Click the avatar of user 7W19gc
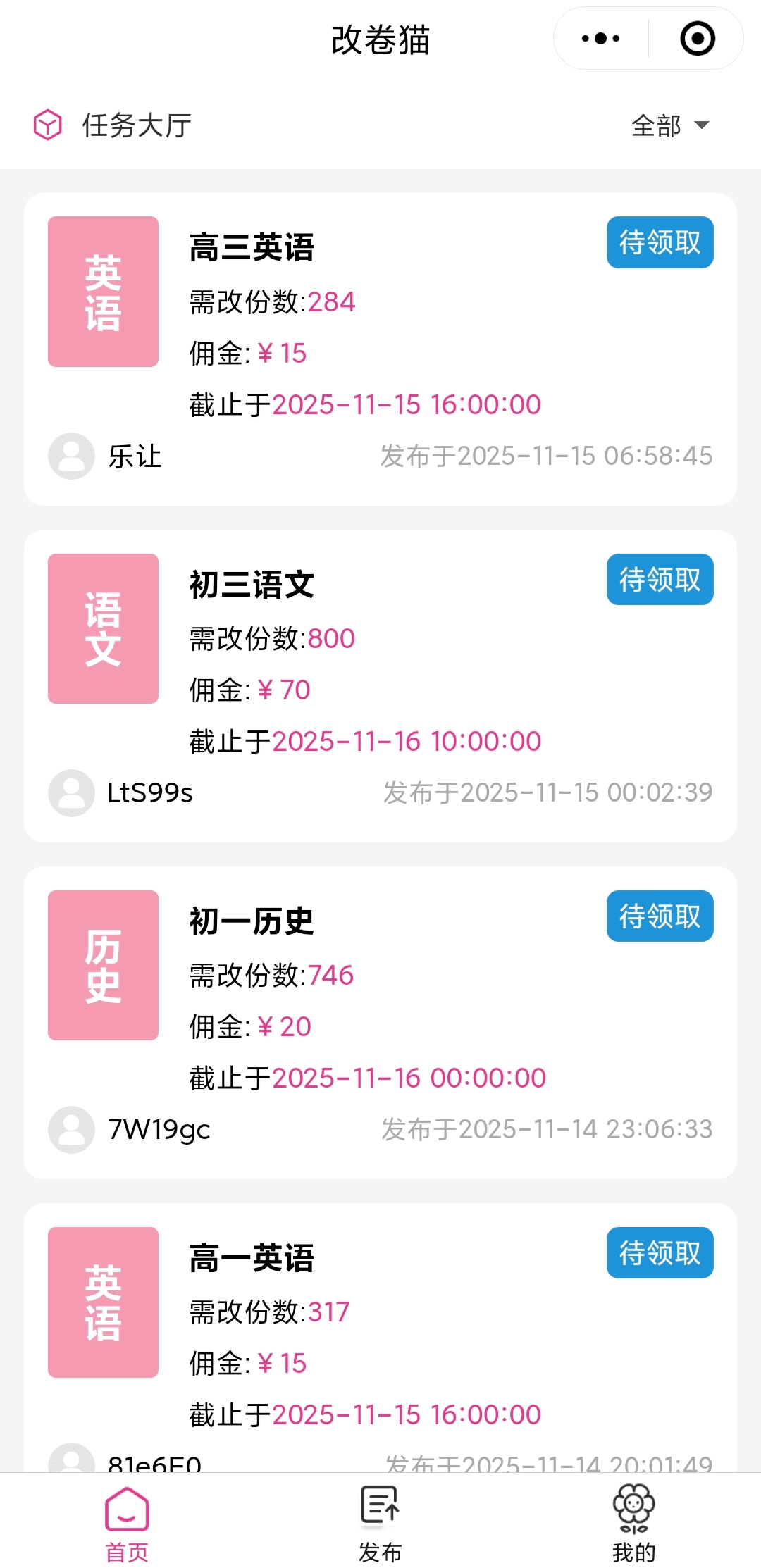Screen dimensions: 761x1568 (x=70, y=1129)
